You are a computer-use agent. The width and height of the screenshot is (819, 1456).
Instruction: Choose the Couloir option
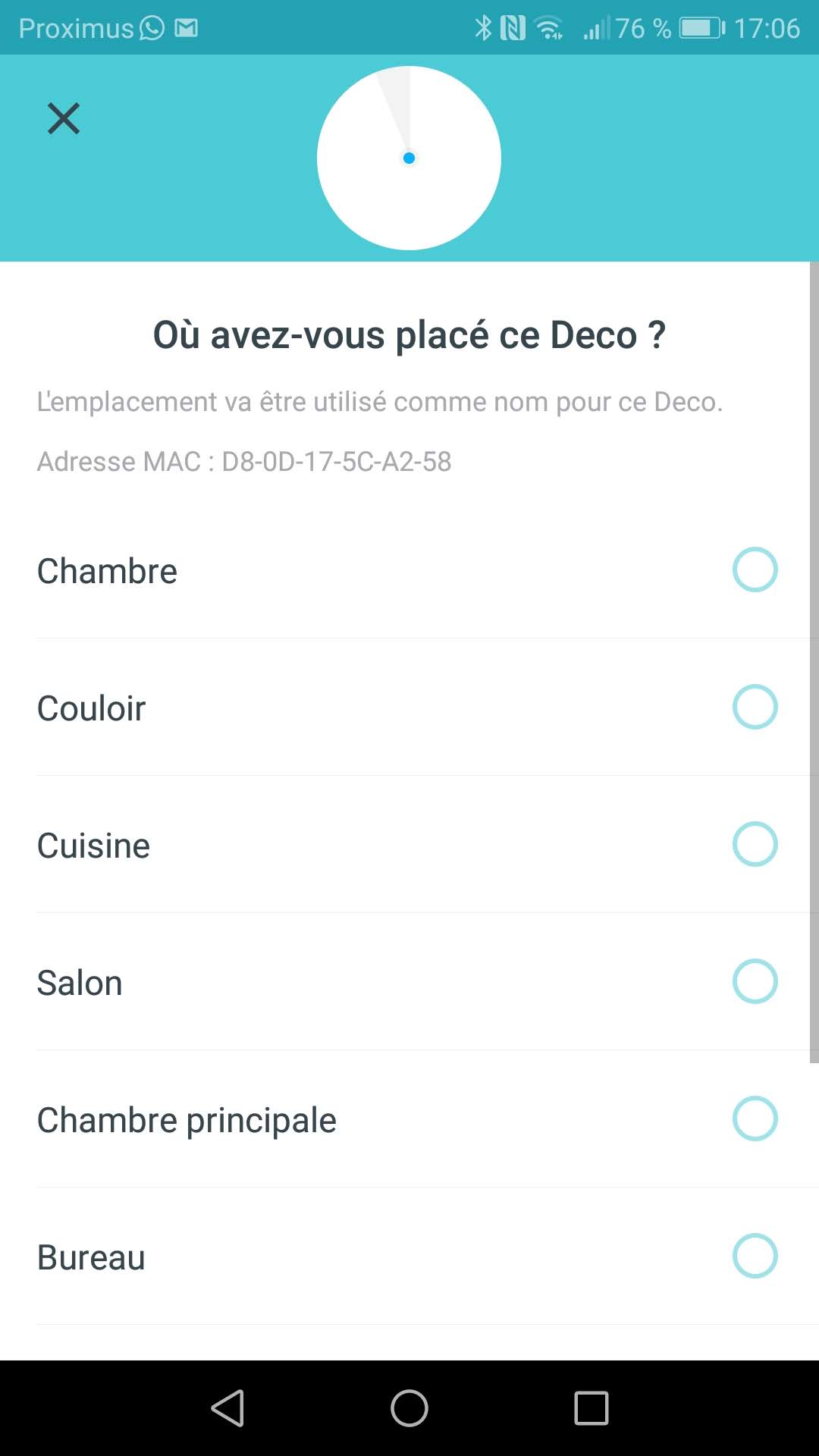coord(409,708)
